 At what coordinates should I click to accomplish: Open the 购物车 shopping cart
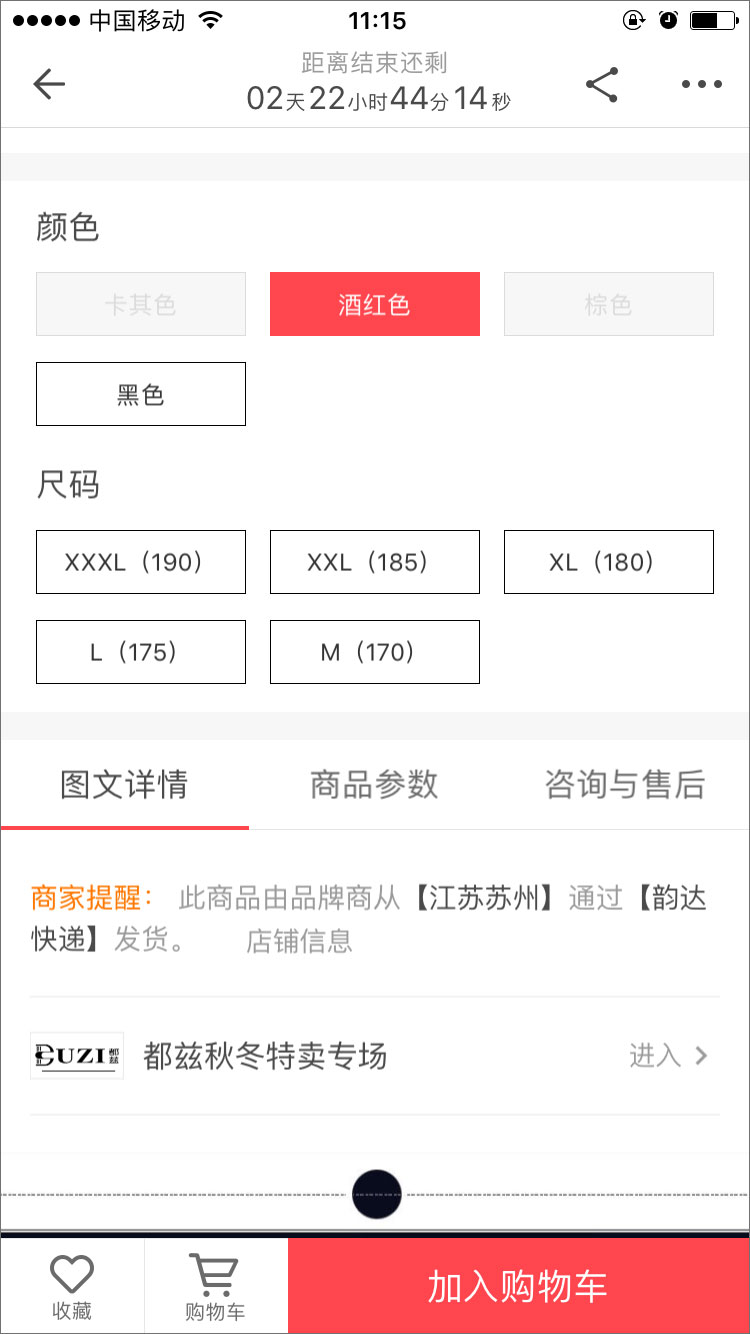coord(215,1286)
